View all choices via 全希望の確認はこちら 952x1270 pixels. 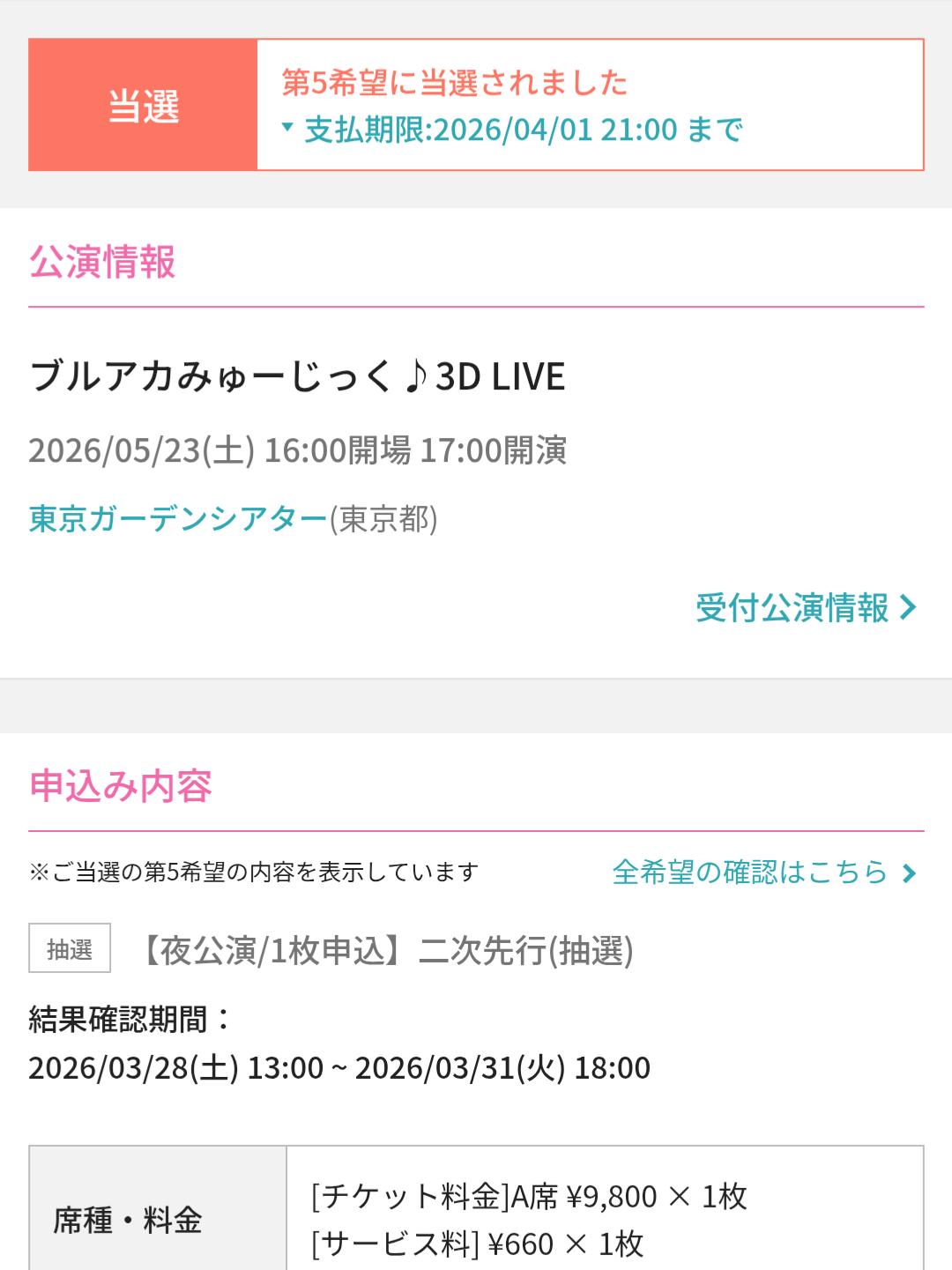[763, 873]
